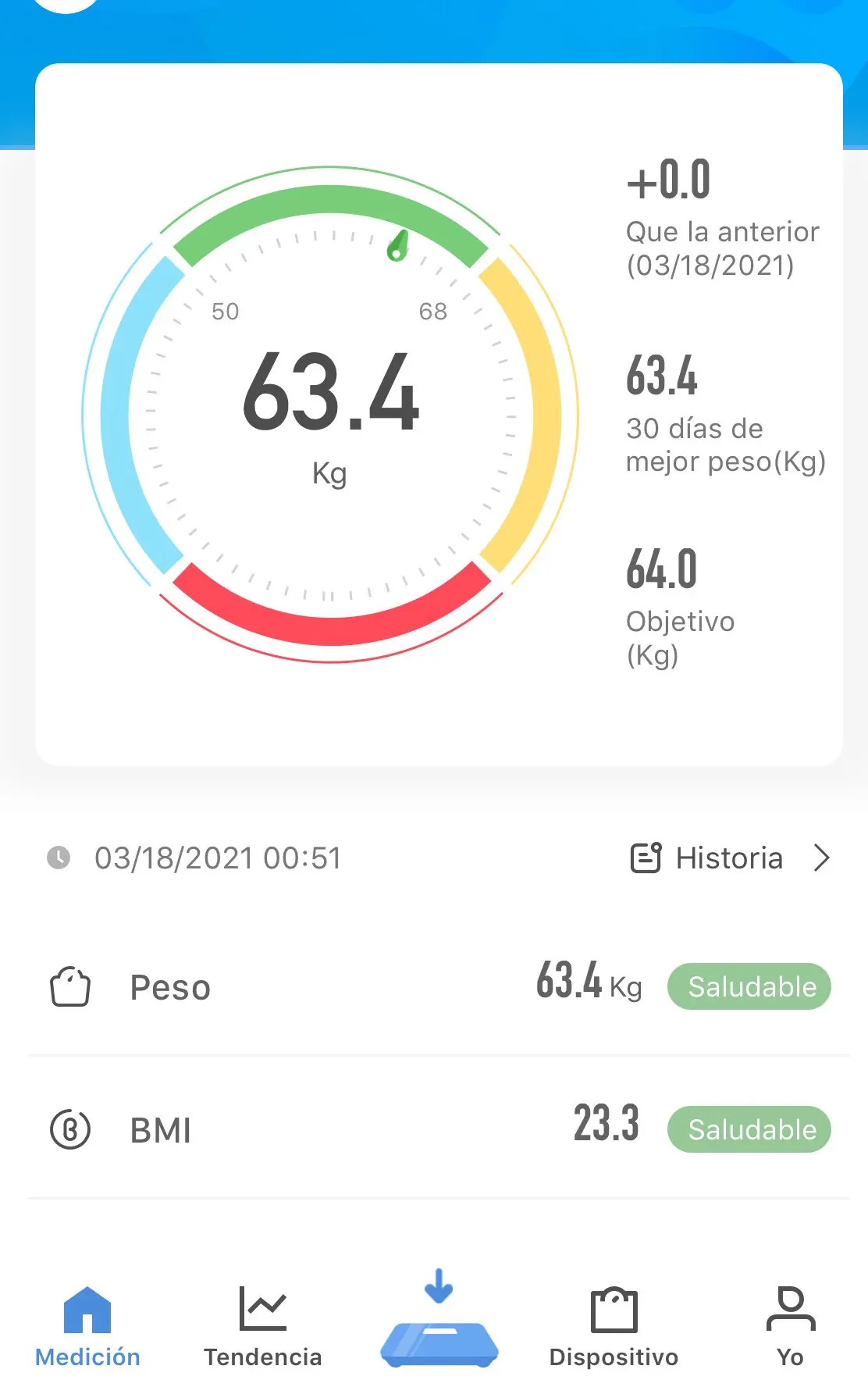
Task: Open the Historia measurement history
Action: (729, 858)
